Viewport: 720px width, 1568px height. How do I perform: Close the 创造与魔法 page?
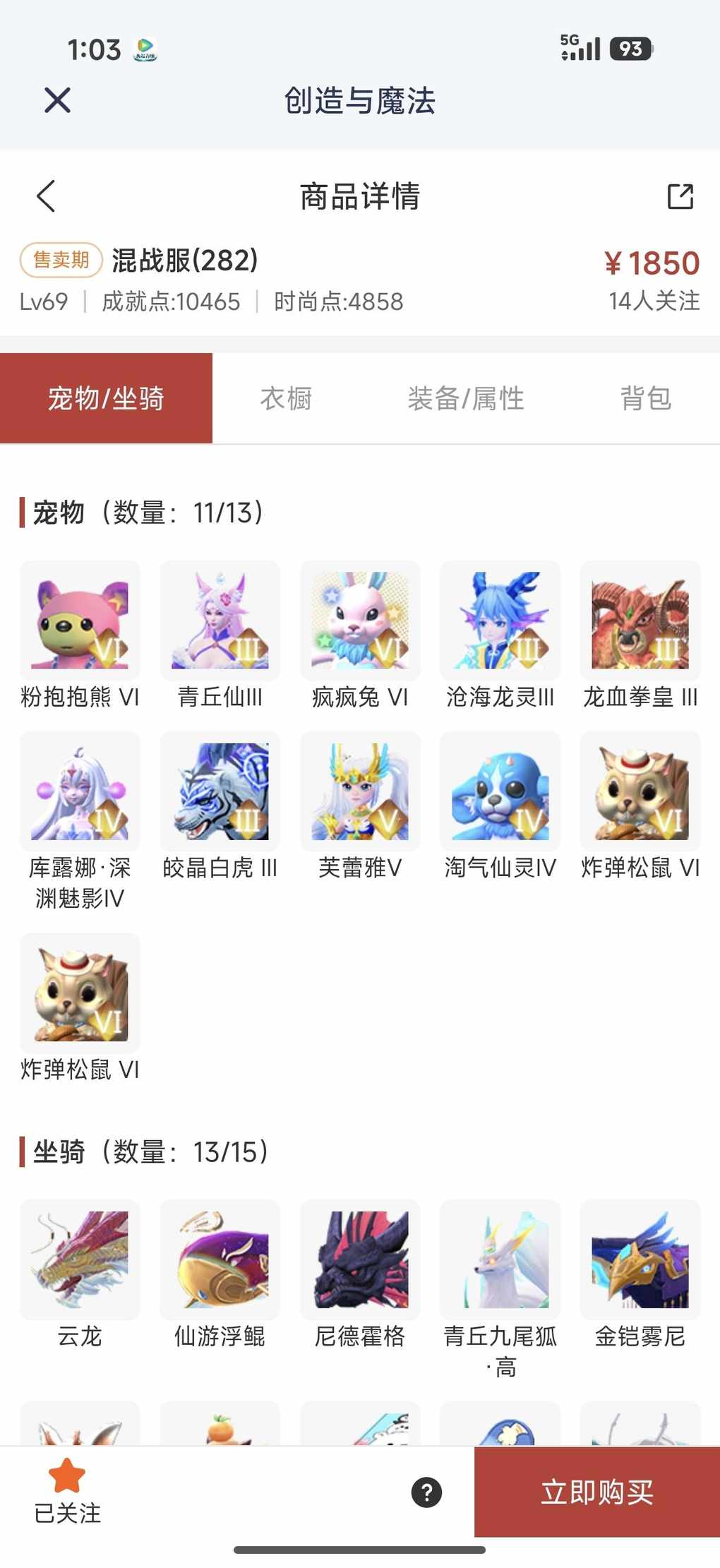[57, 100]
